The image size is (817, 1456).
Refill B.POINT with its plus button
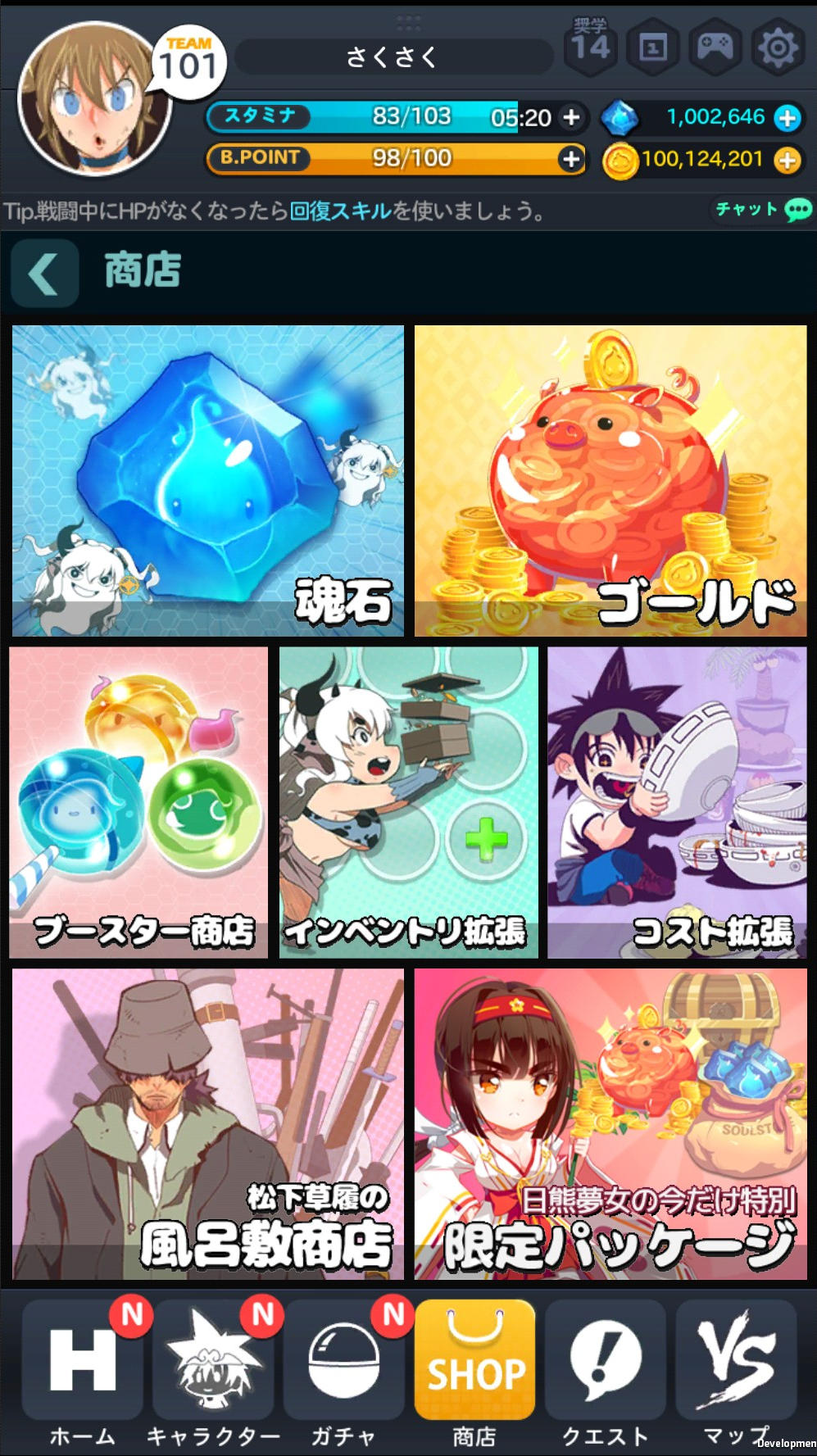coord(571,159)
